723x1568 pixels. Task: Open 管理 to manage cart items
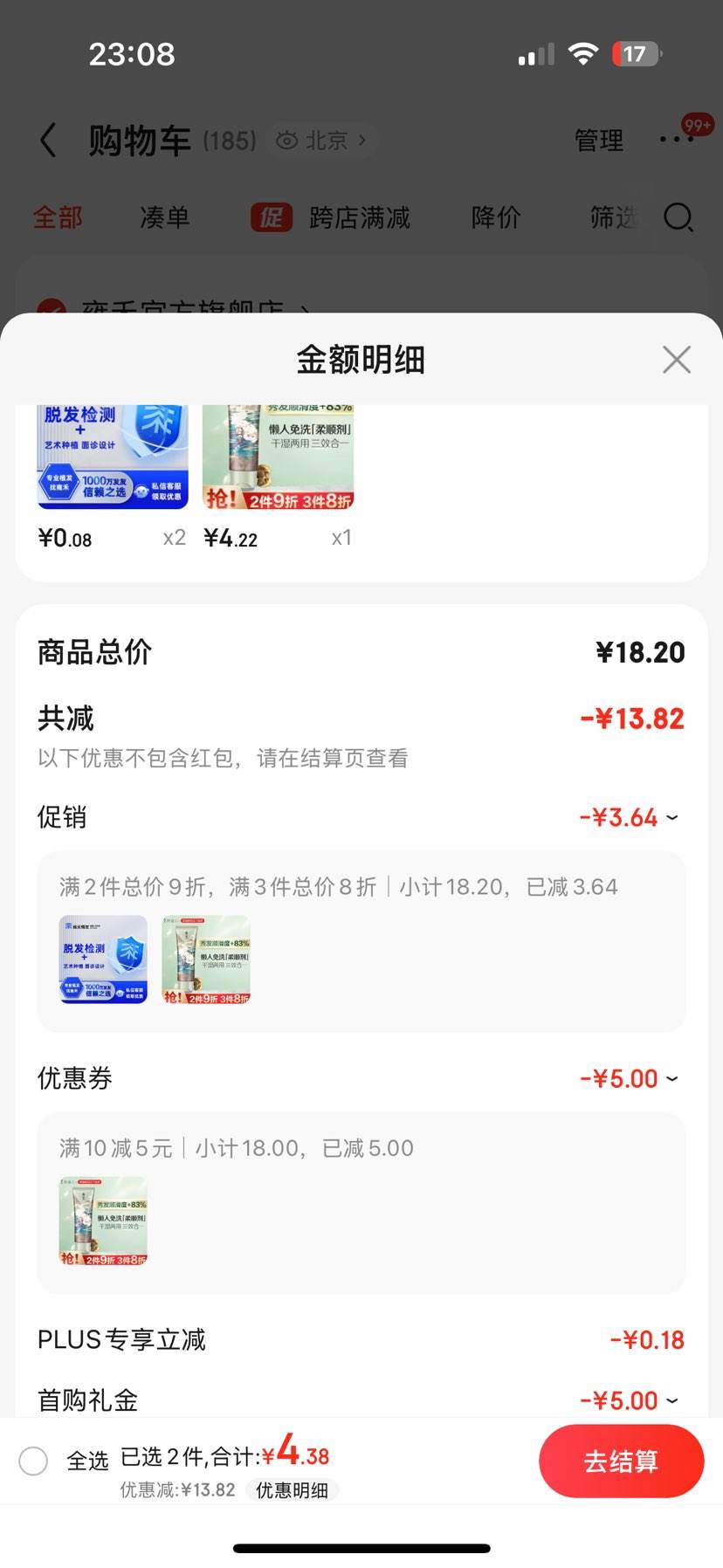[x=598, y=141]
